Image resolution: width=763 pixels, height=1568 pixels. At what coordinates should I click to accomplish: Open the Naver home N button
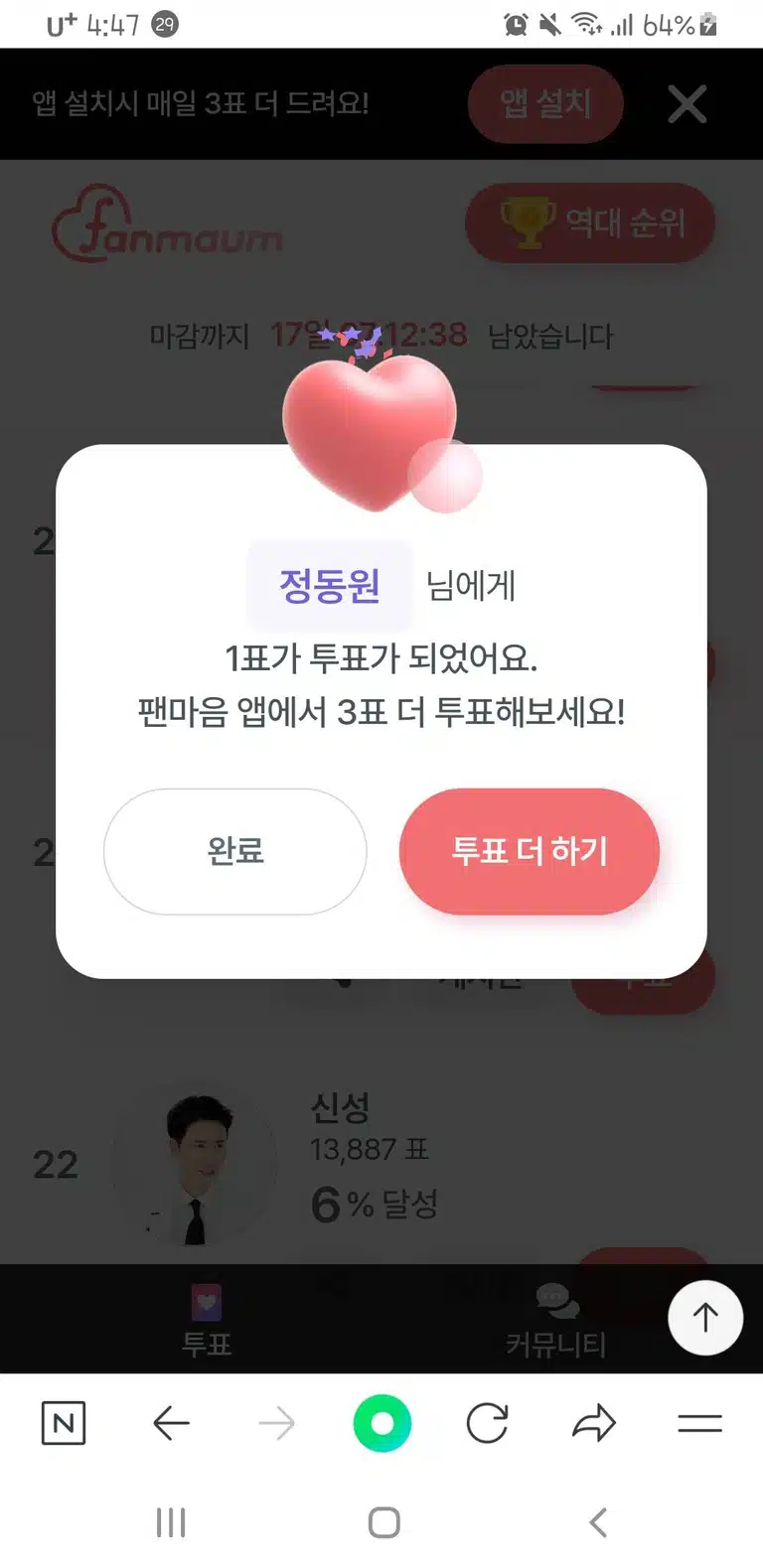click(64, 1423)
